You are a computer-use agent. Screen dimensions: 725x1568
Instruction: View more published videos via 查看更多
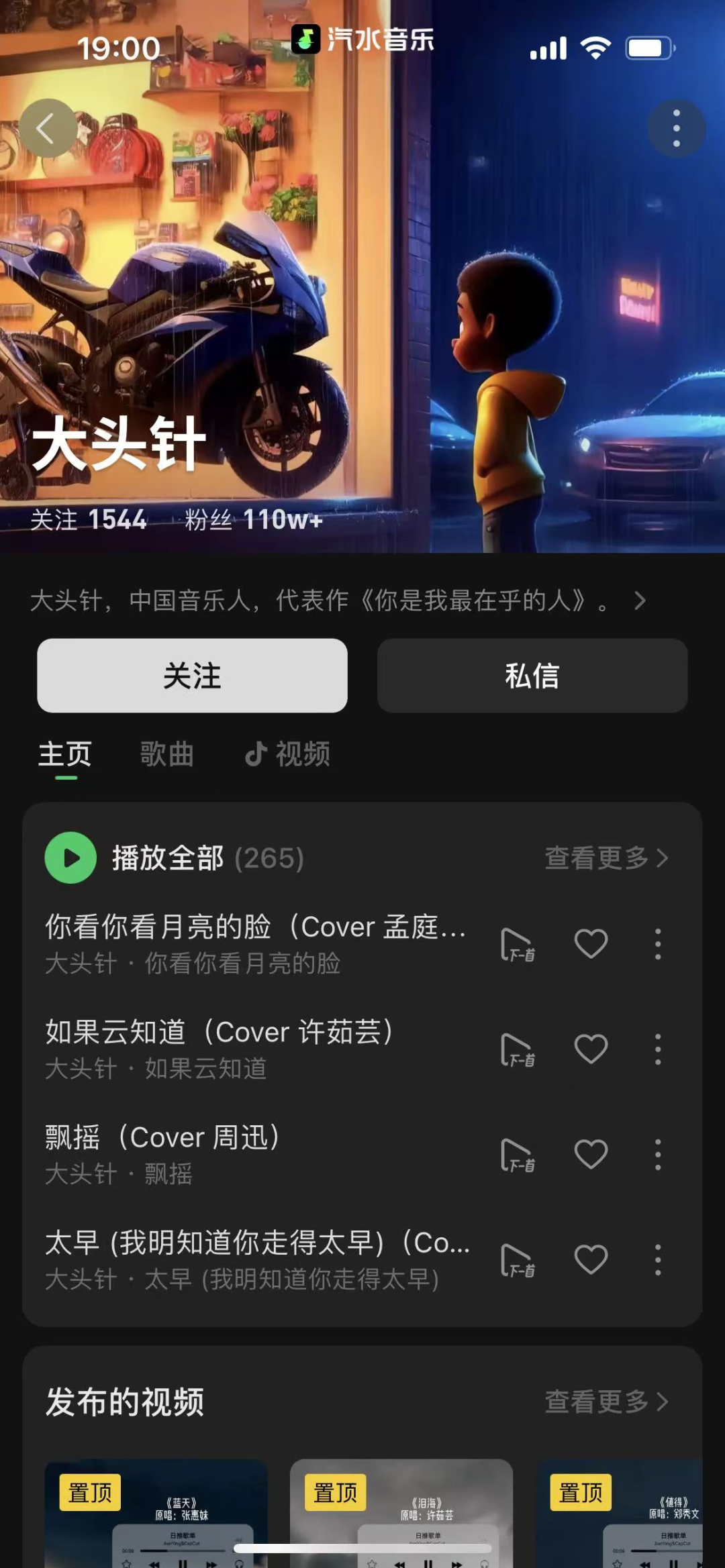click(606, 1402)
